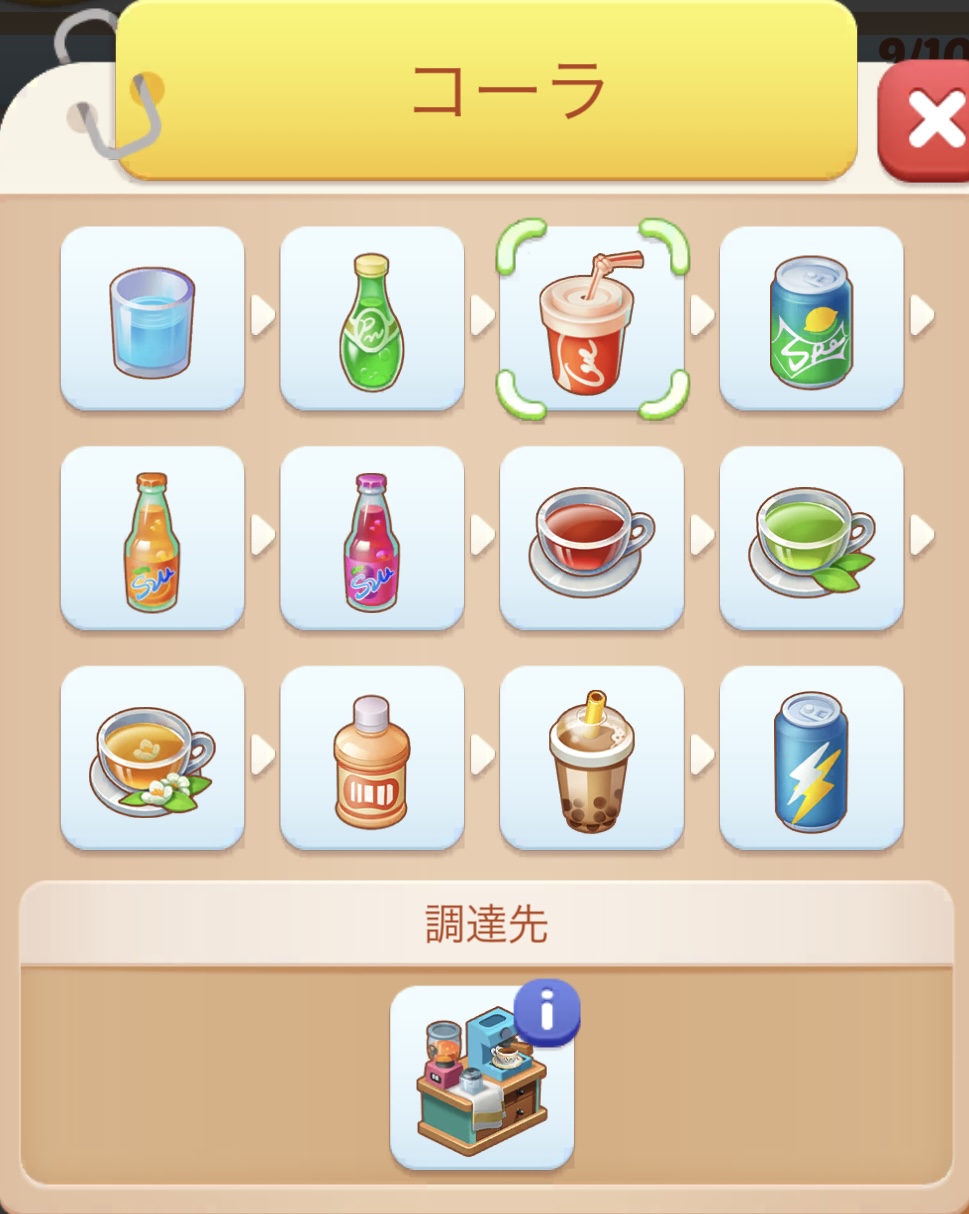Select the green soda bottle item

pyautogui.click(x=372, y=319)
